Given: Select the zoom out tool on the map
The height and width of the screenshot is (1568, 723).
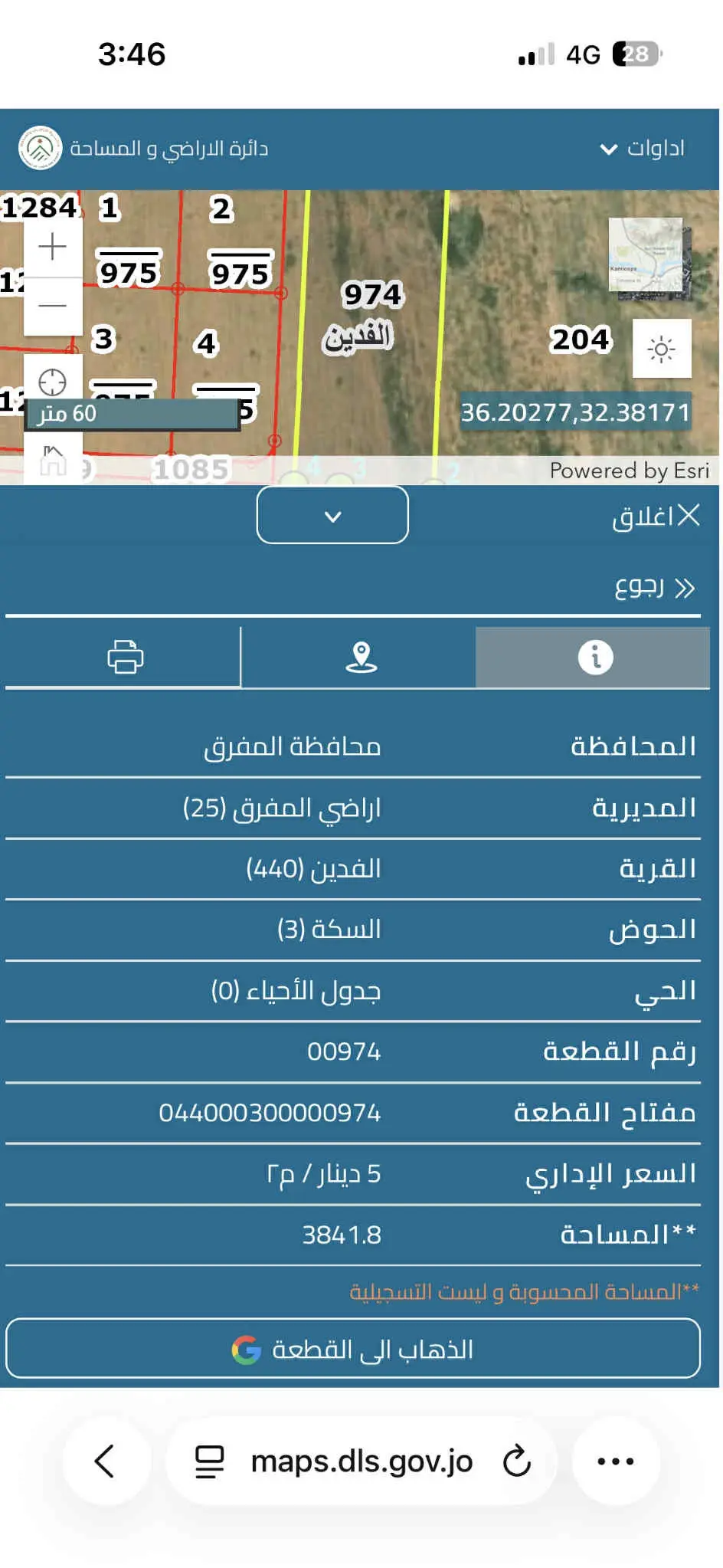Looking at the screenshot, I should (x=52, y=304).
